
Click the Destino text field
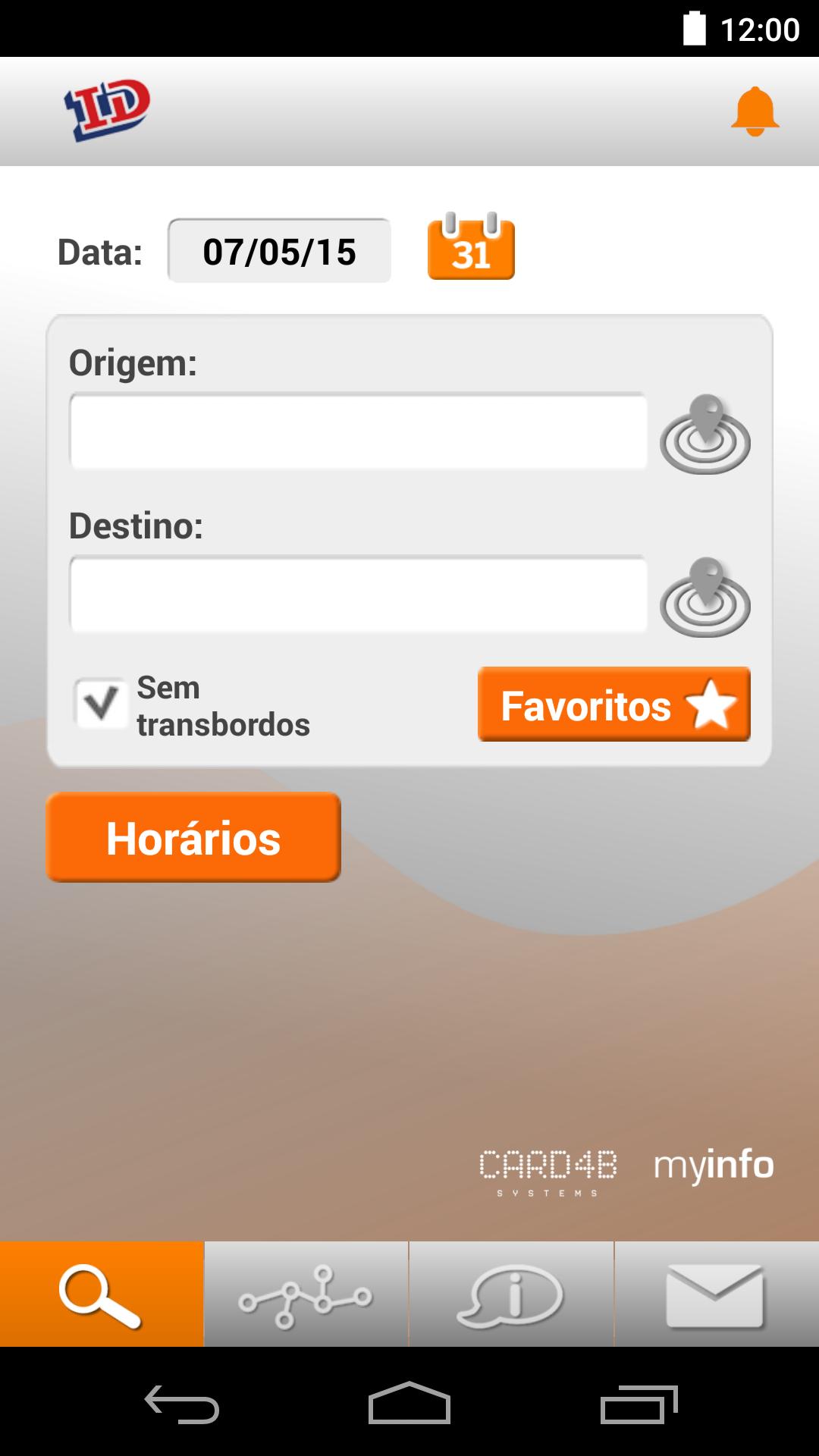[356, 595]
